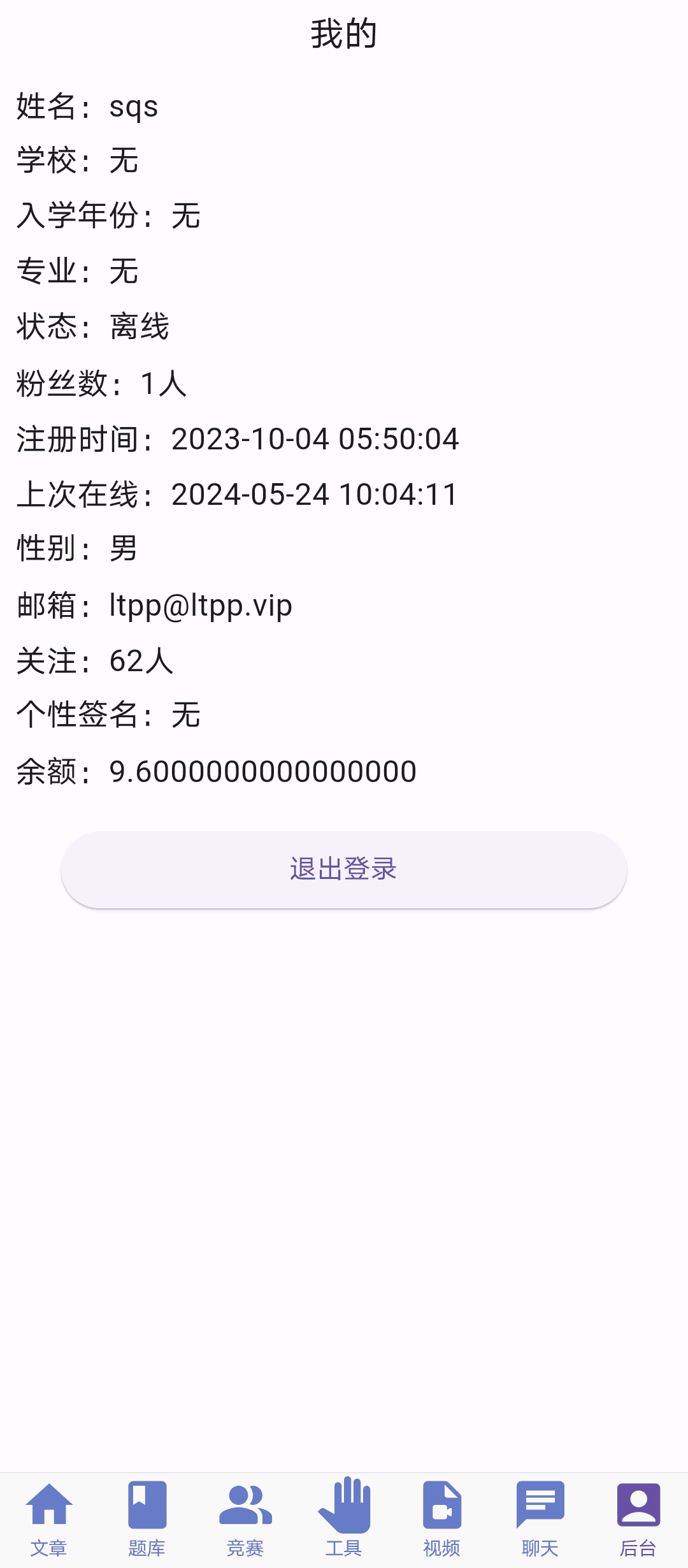The image size is (688, 1568).
Task: Switch to the 文章 articles tab
Action: pos(49,1520)
